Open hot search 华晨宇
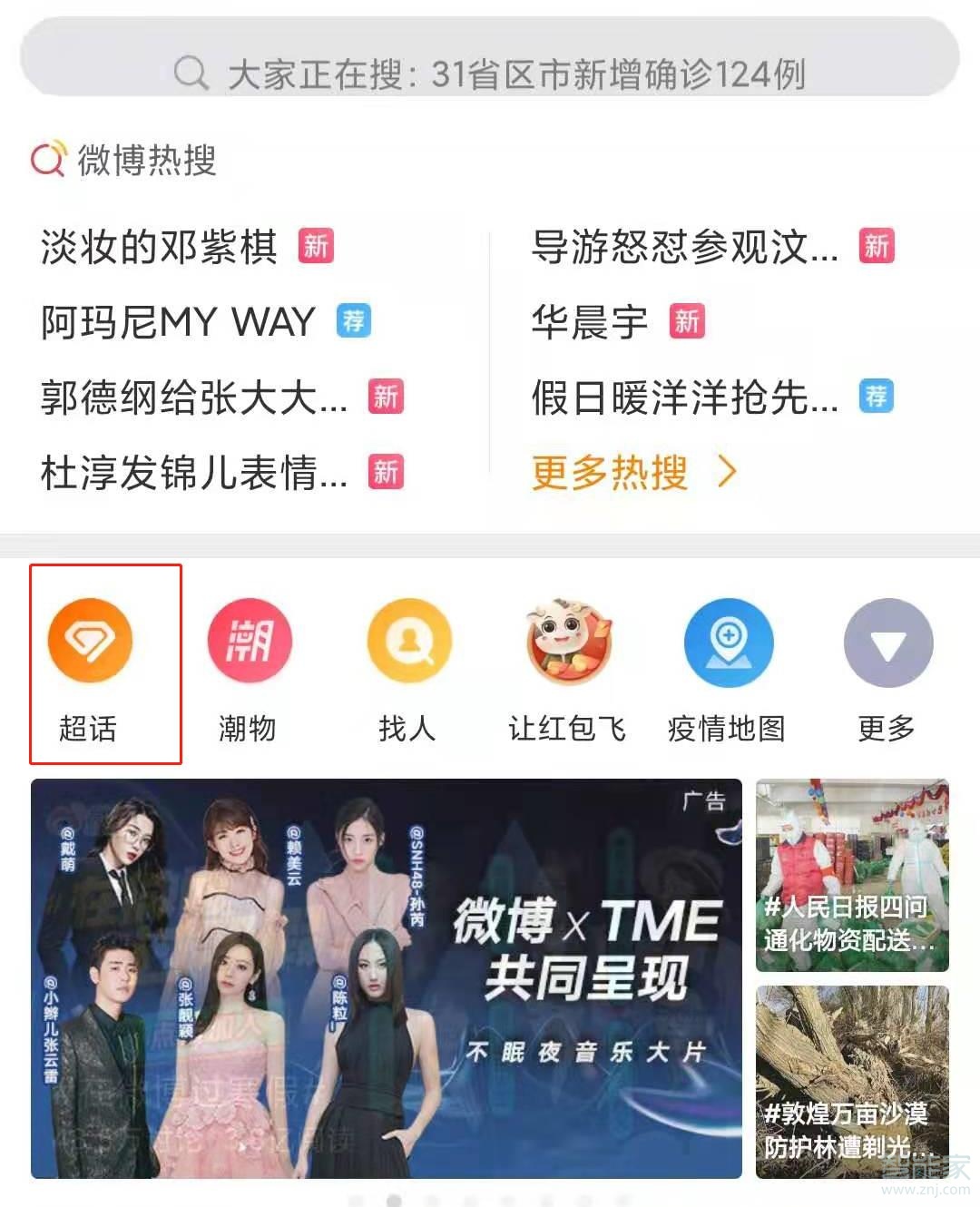The height and width of the screenshot is (1207, 980). coord(590,322)
